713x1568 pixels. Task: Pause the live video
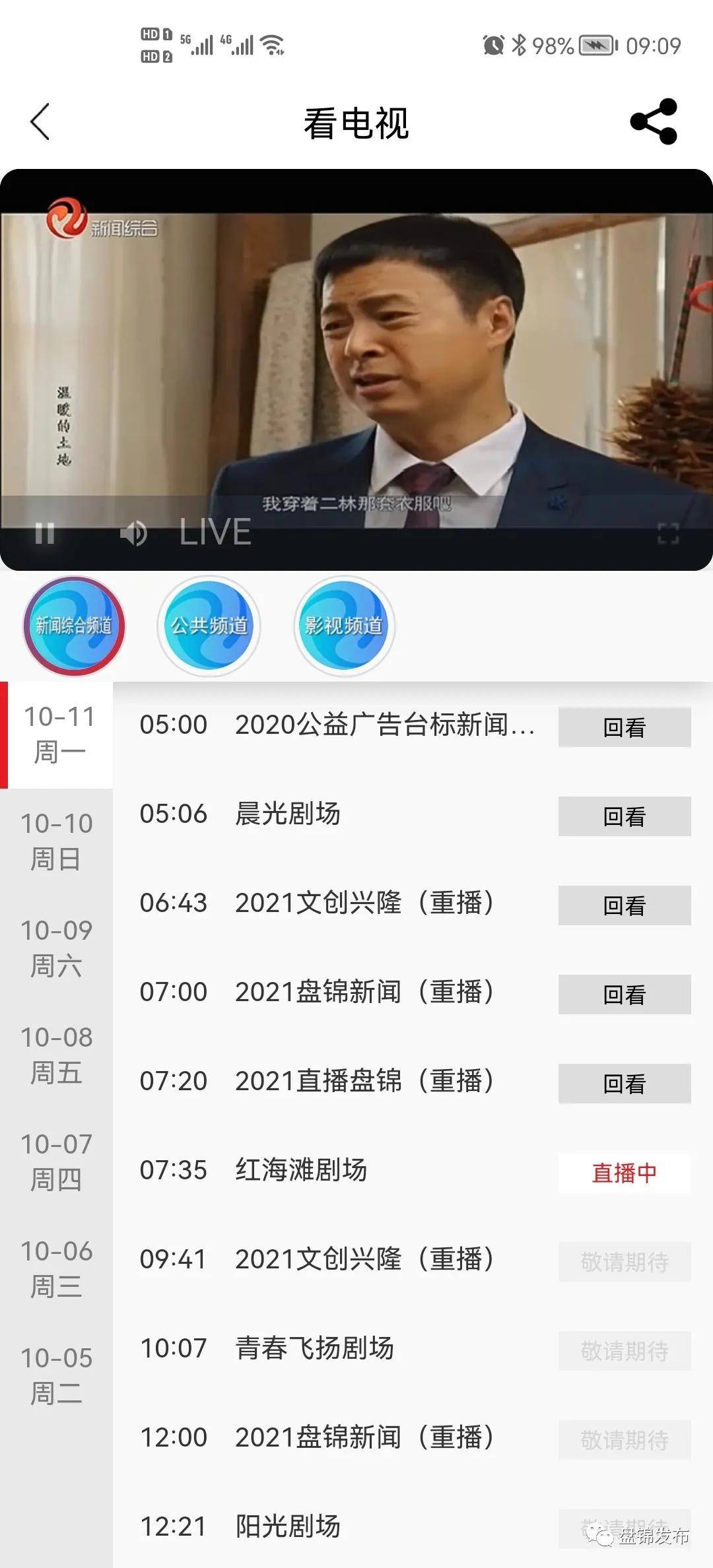[44, 533]
